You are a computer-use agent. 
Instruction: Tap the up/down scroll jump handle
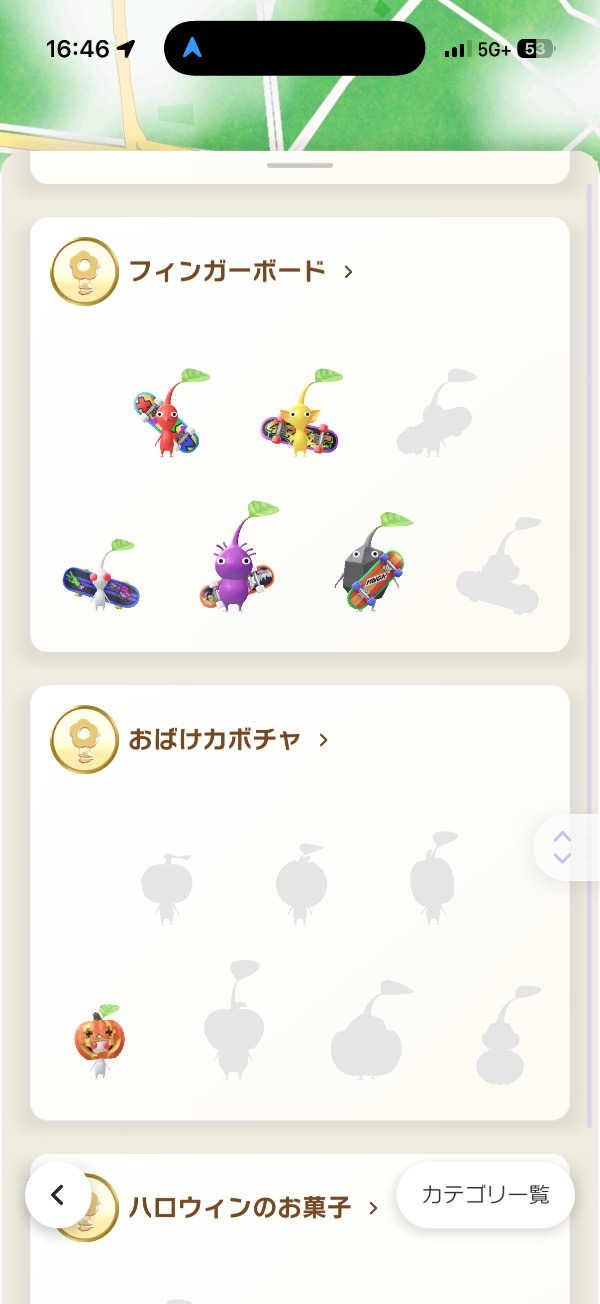pos(563,848)
